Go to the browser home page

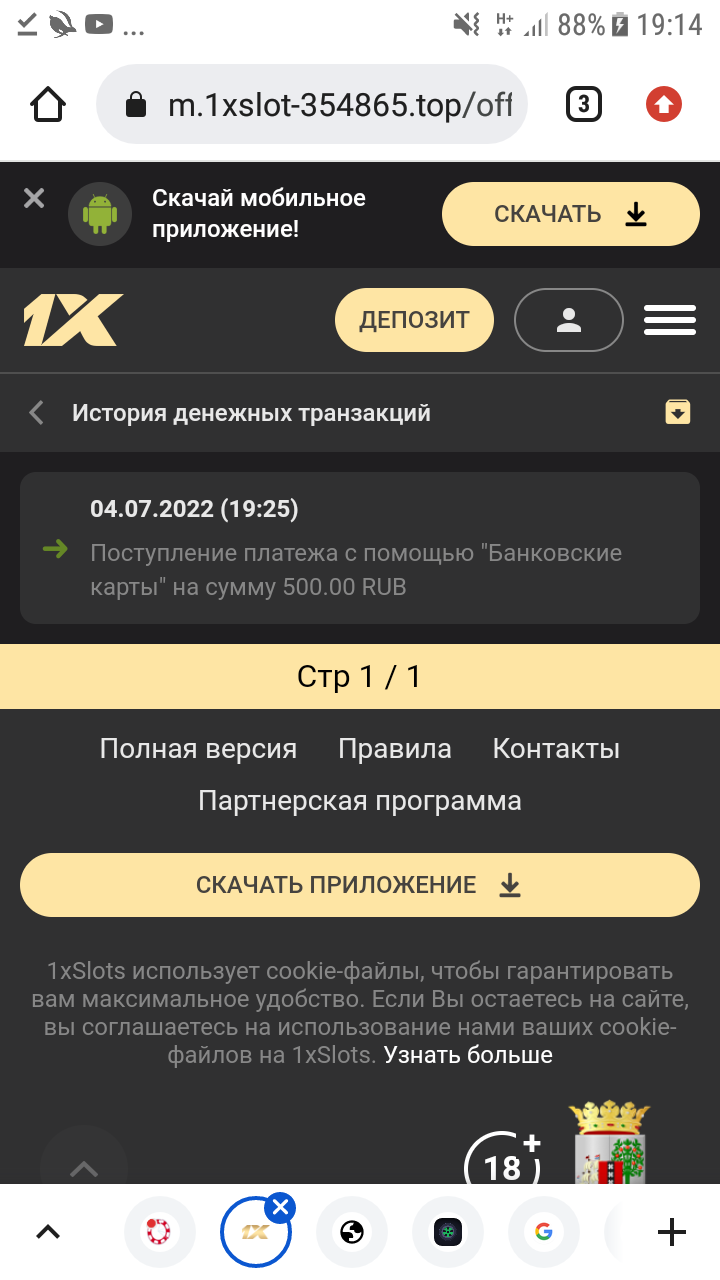pyautogui.click(x=48, y=105)
